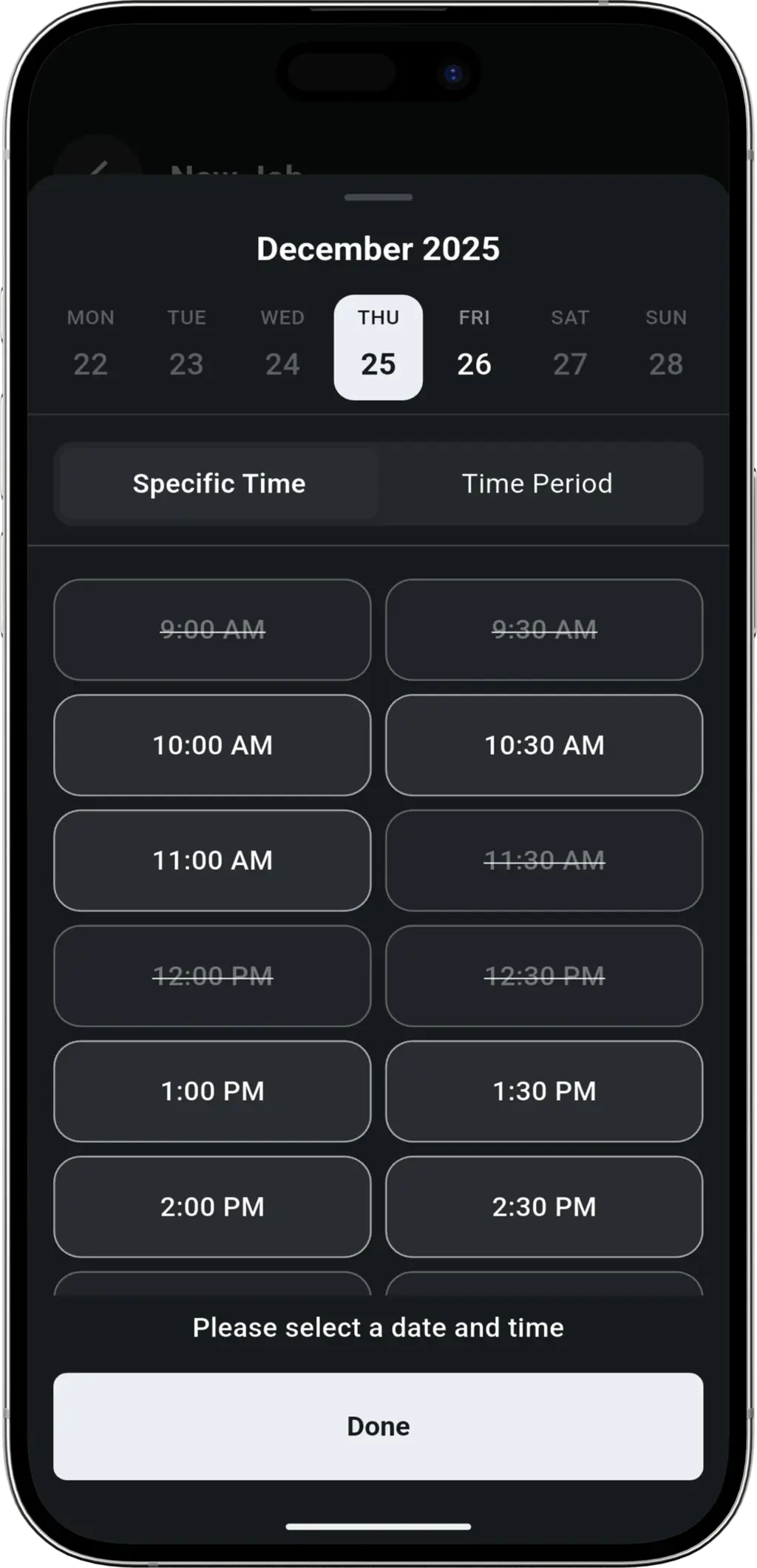The height and width of the screenshot is (1568, 757).
Task: Switch to the Time Period tab
Action: 536,483
